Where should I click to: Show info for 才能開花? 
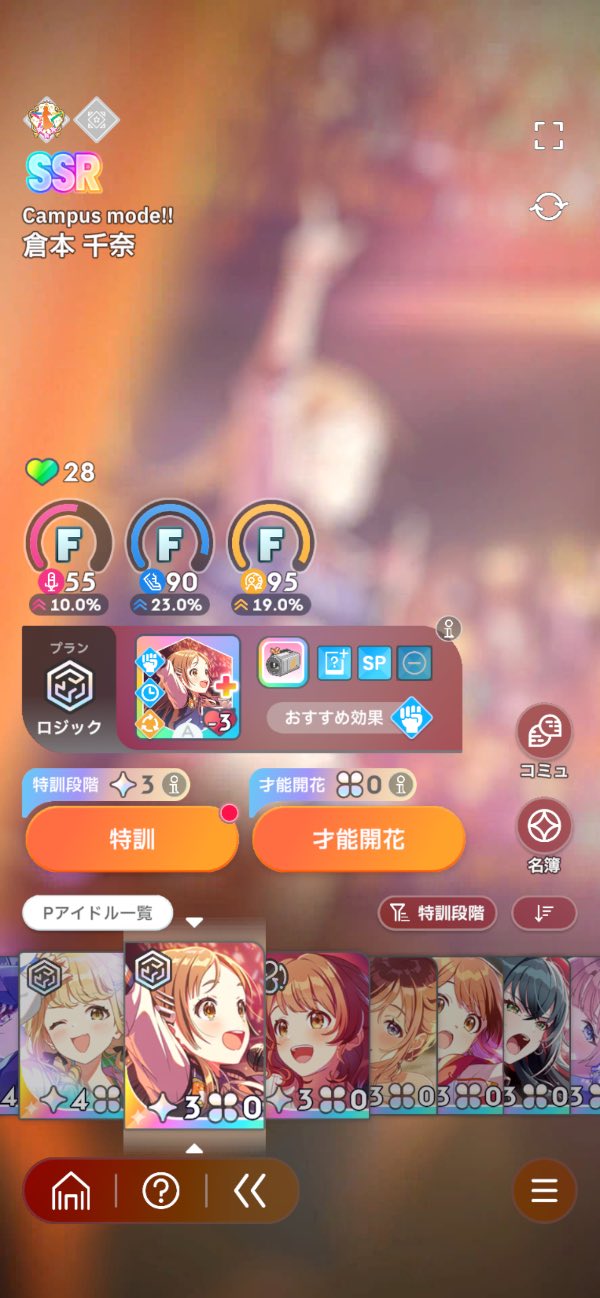click(403, 785)
